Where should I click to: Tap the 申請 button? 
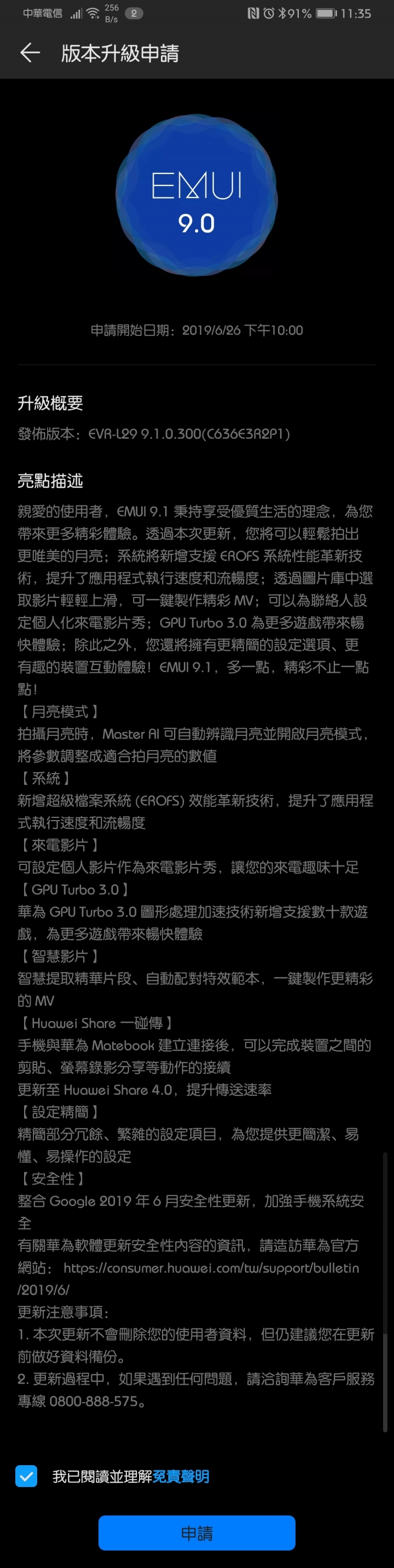pos(196,1532)
